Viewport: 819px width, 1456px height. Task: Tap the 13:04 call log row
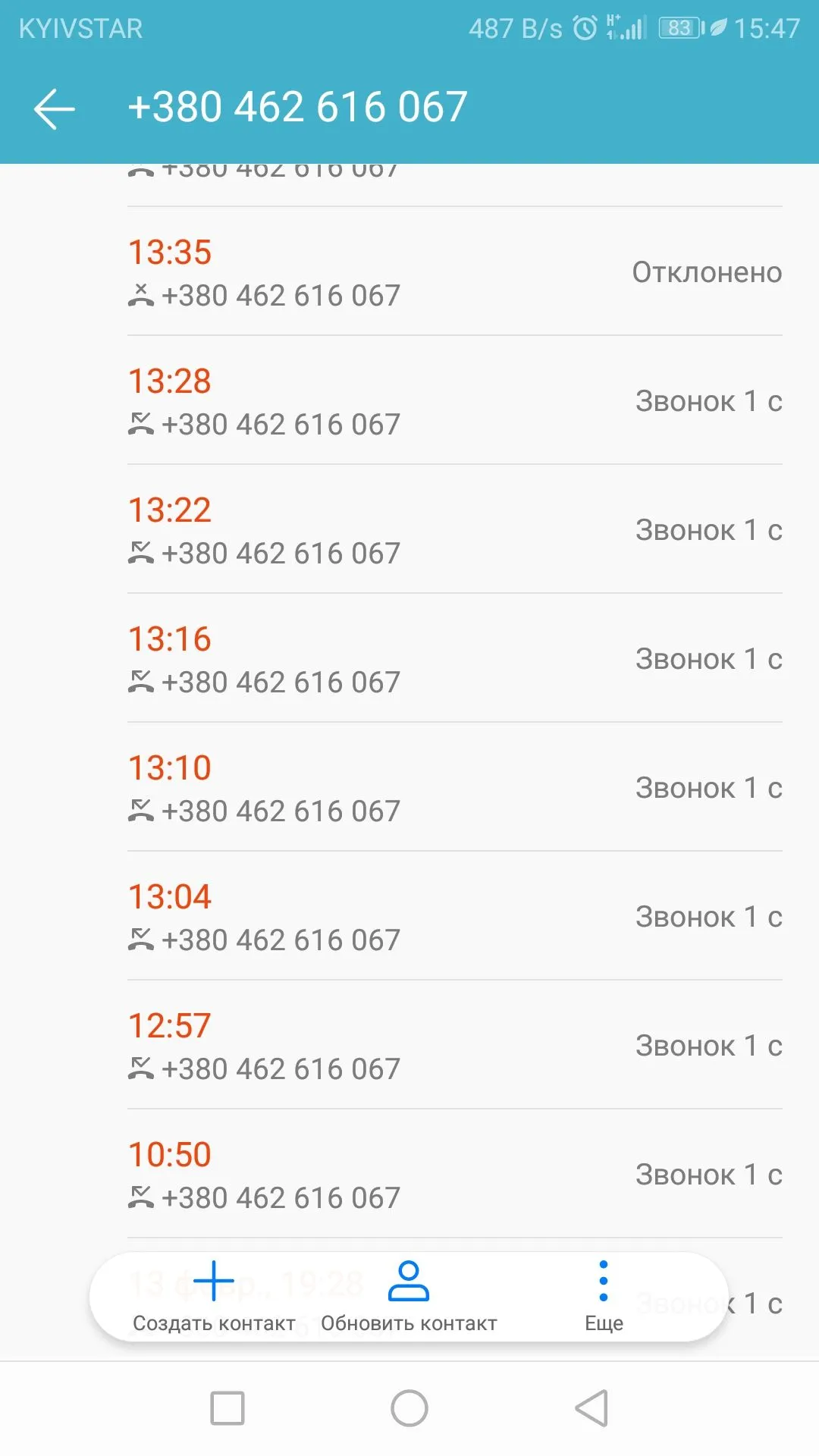(x=455, y=917)
